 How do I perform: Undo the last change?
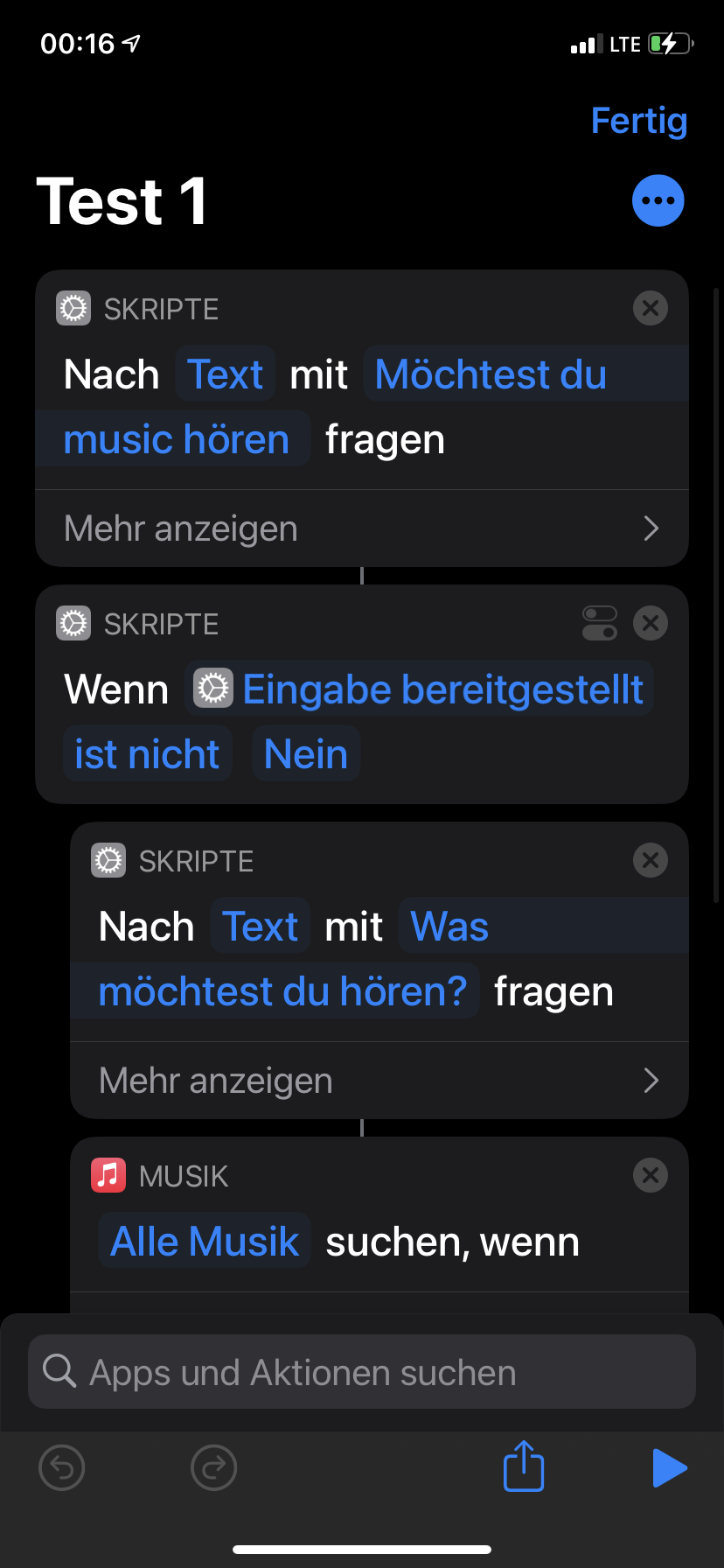point(62,1467)
